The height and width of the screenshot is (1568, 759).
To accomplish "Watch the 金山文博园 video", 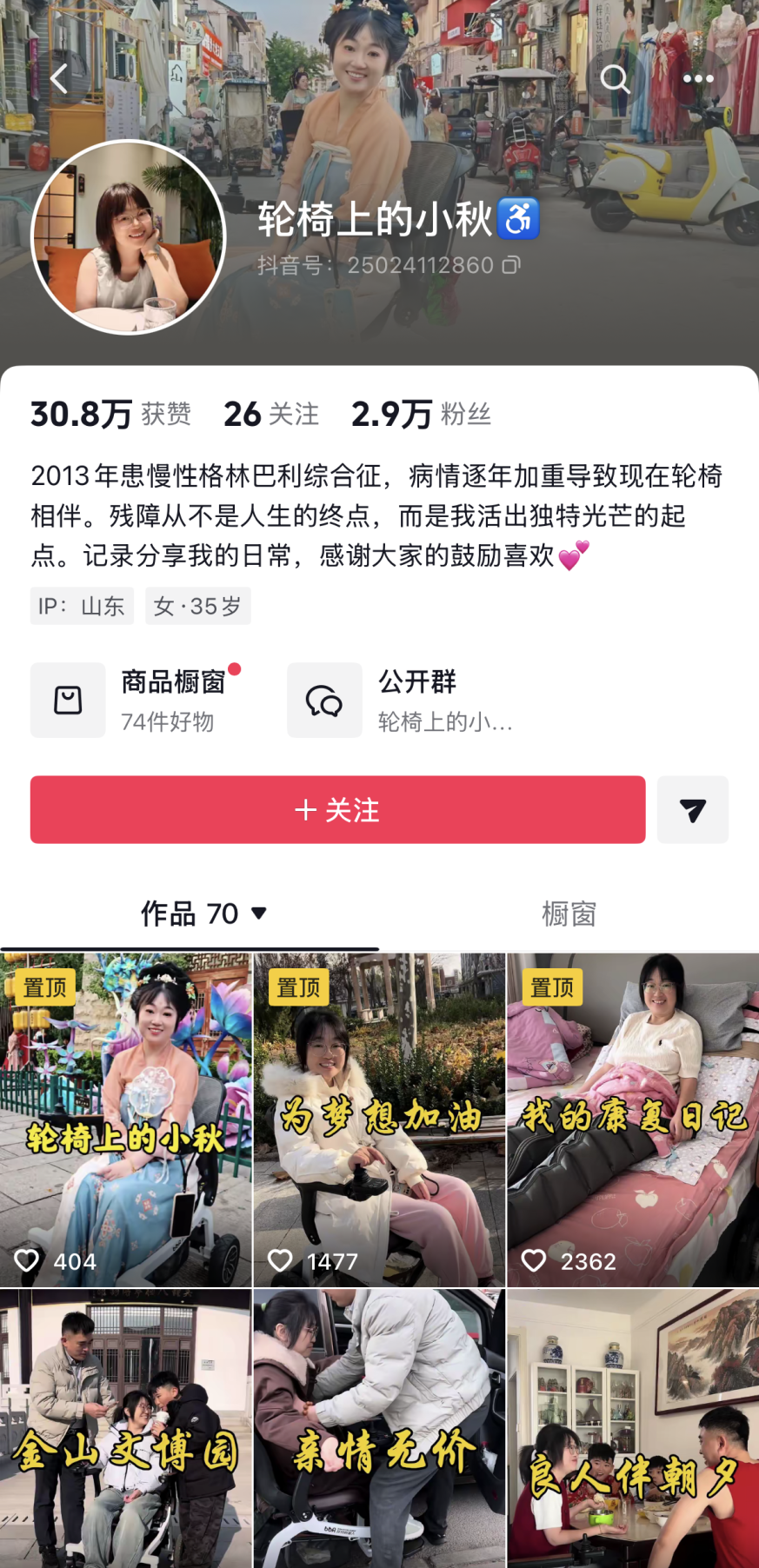I will click(x=125, y=1428).
